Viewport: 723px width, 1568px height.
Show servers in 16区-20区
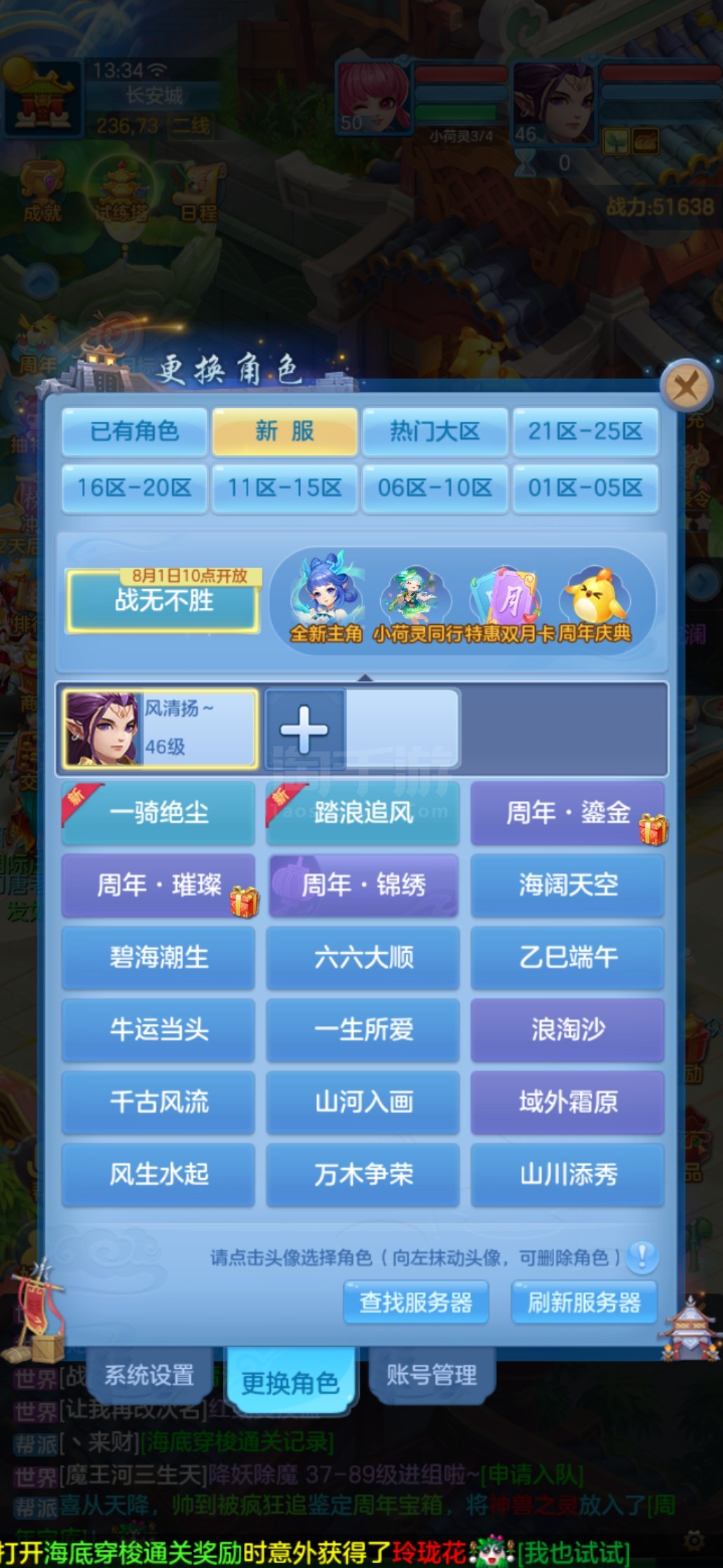pyautogui.click(x=135, y=487)
